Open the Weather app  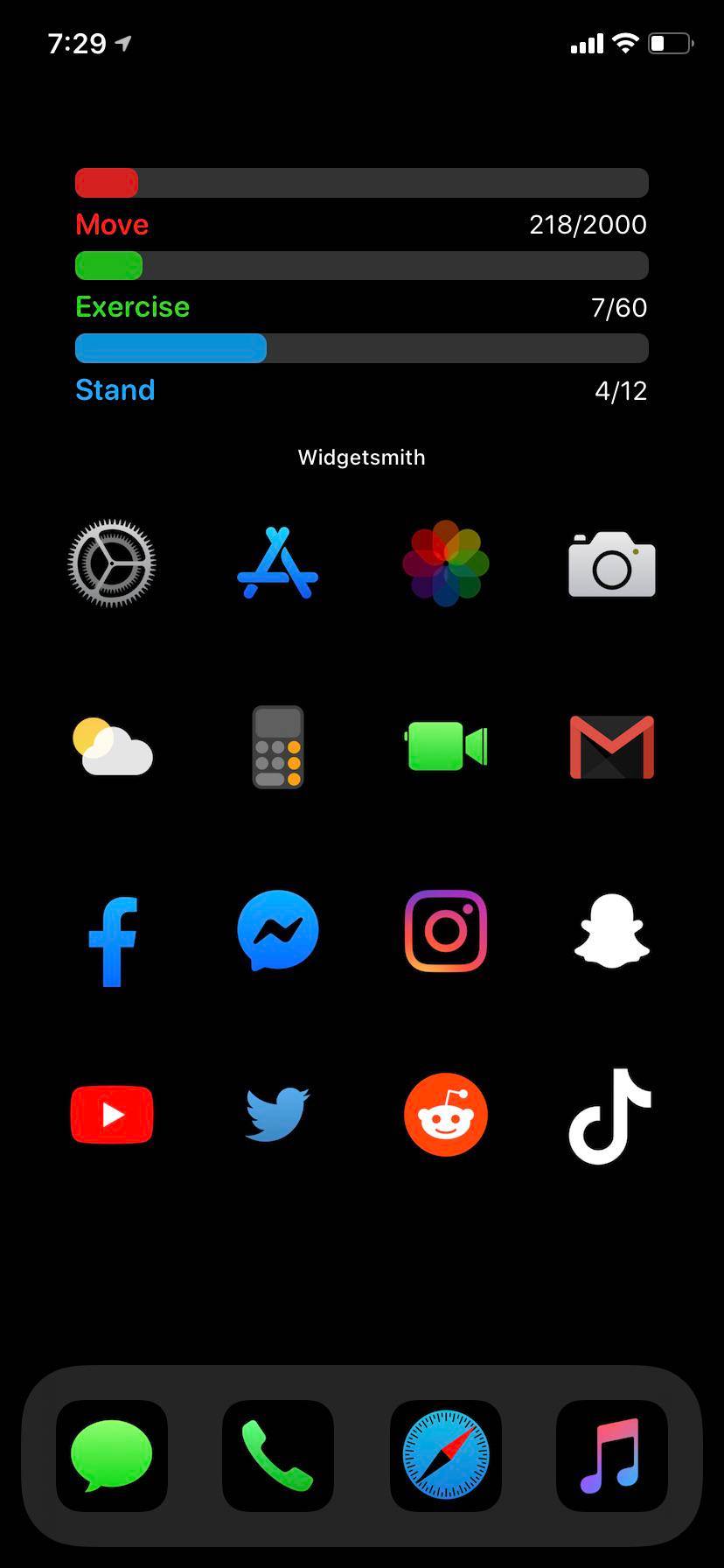(x=111, y=746)
